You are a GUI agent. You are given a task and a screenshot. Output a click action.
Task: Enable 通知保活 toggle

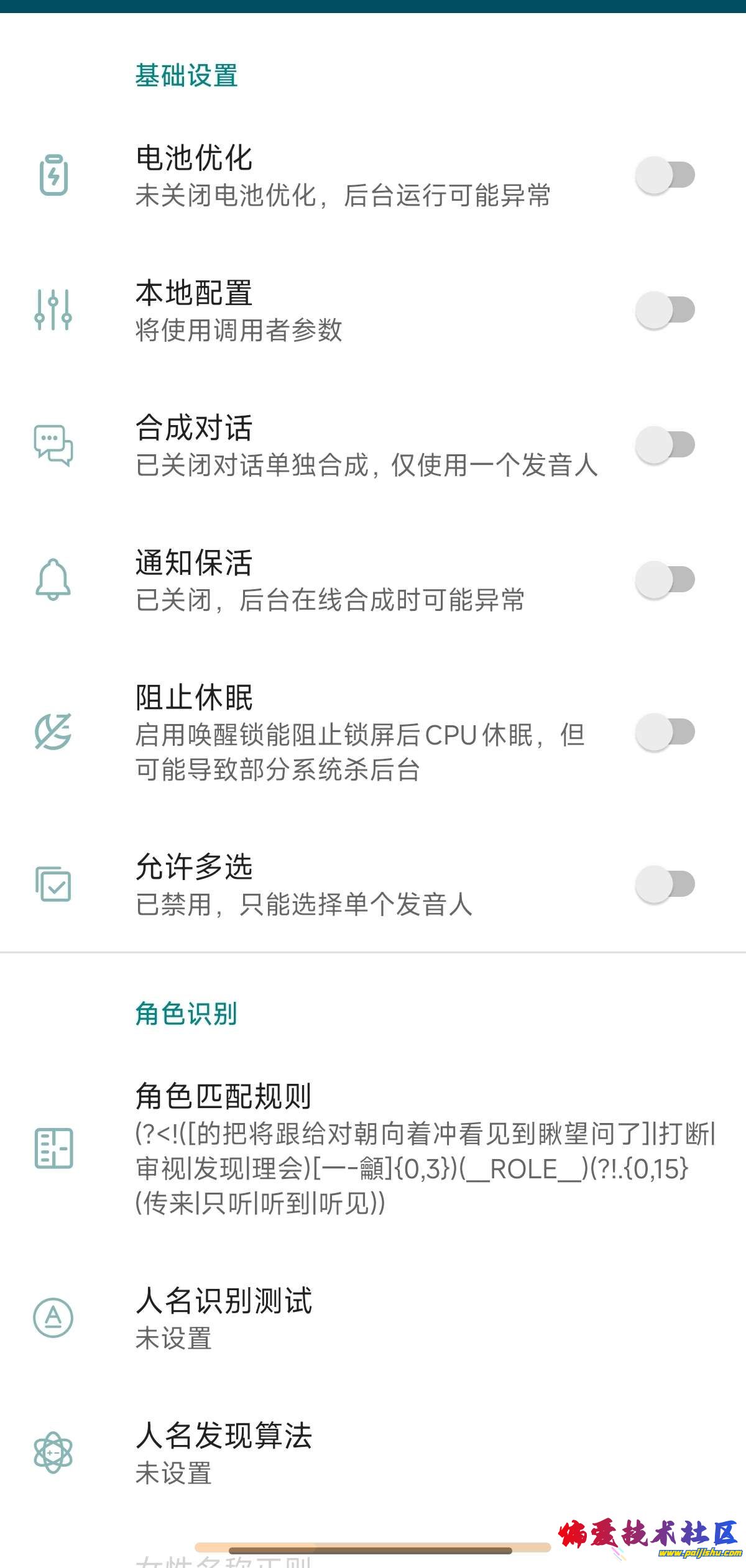[665, 580]
